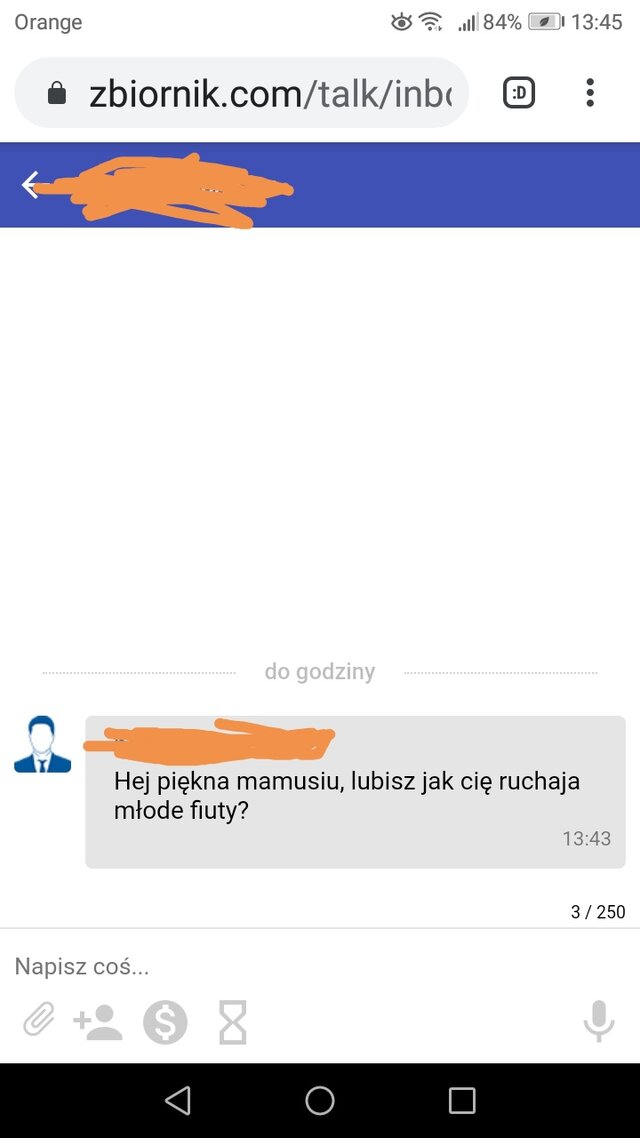Screen dimensions: 640x1138
Task: Open the system recent apps button
Action: click(462, 1101)
